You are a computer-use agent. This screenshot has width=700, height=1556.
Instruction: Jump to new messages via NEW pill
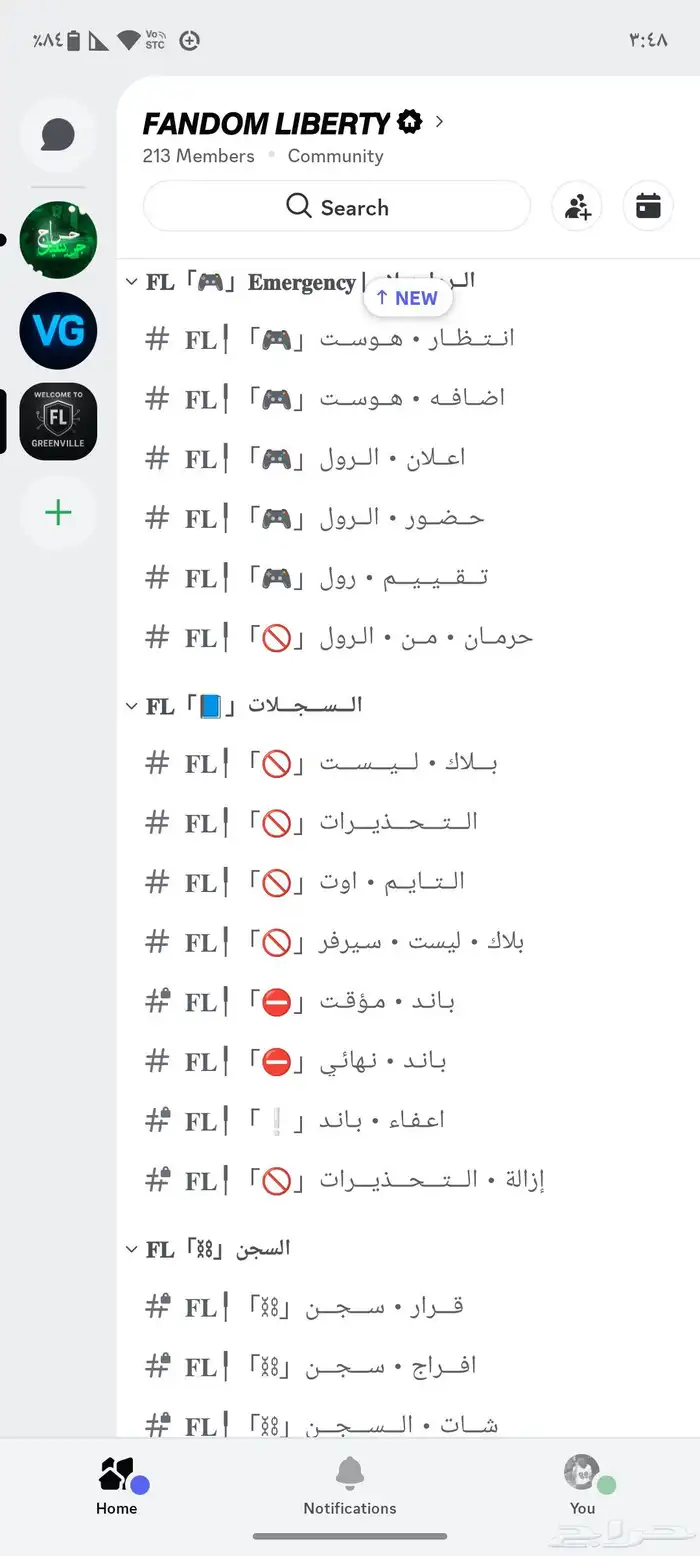407,298
